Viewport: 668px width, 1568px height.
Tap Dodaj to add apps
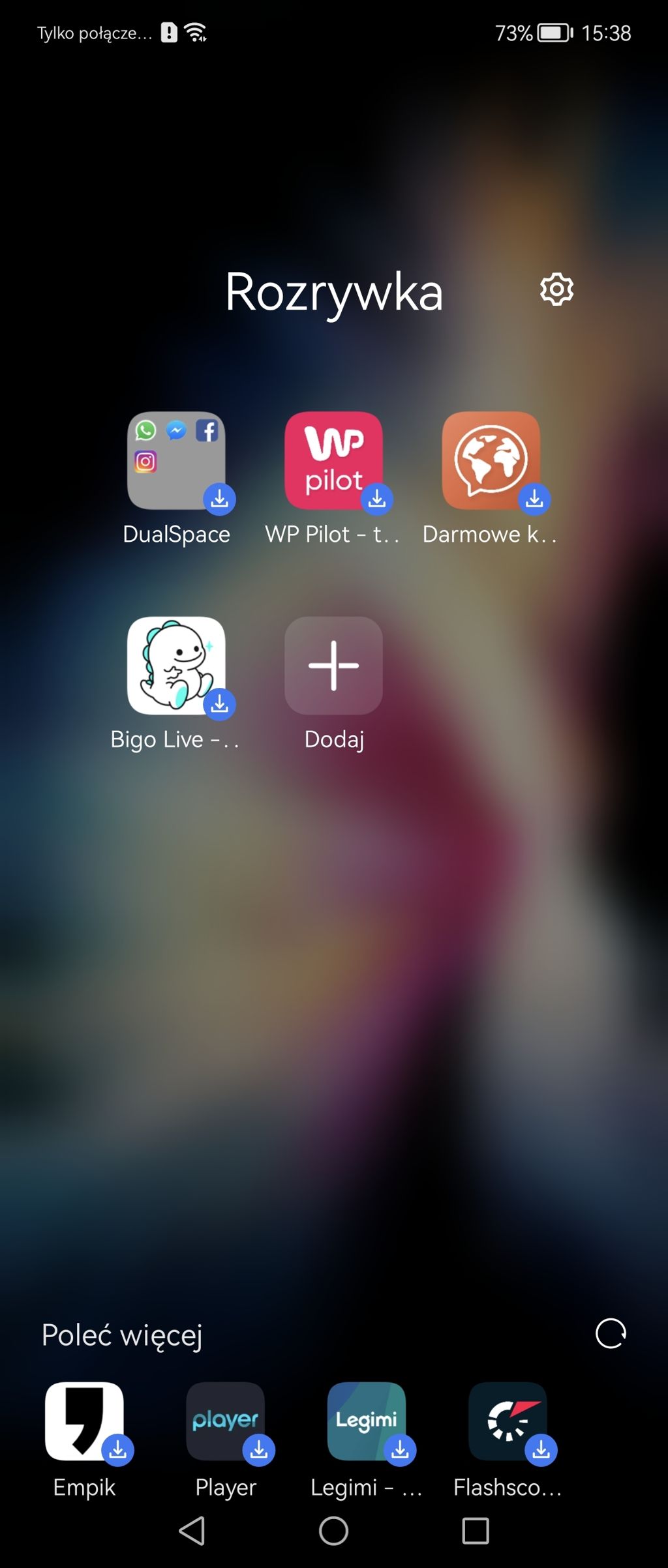pos(333,666)
